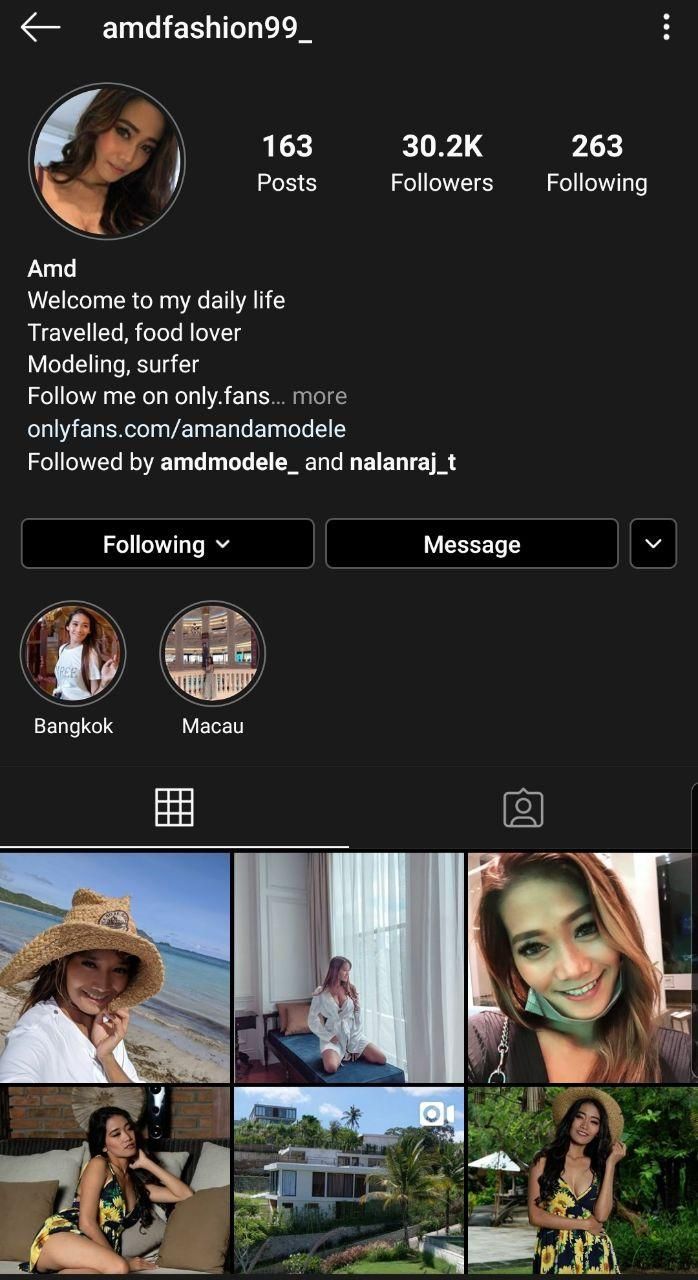Open the Bangkok story highlight
The width and height of the screenshot is (698, 1280).
coord(73,654)
